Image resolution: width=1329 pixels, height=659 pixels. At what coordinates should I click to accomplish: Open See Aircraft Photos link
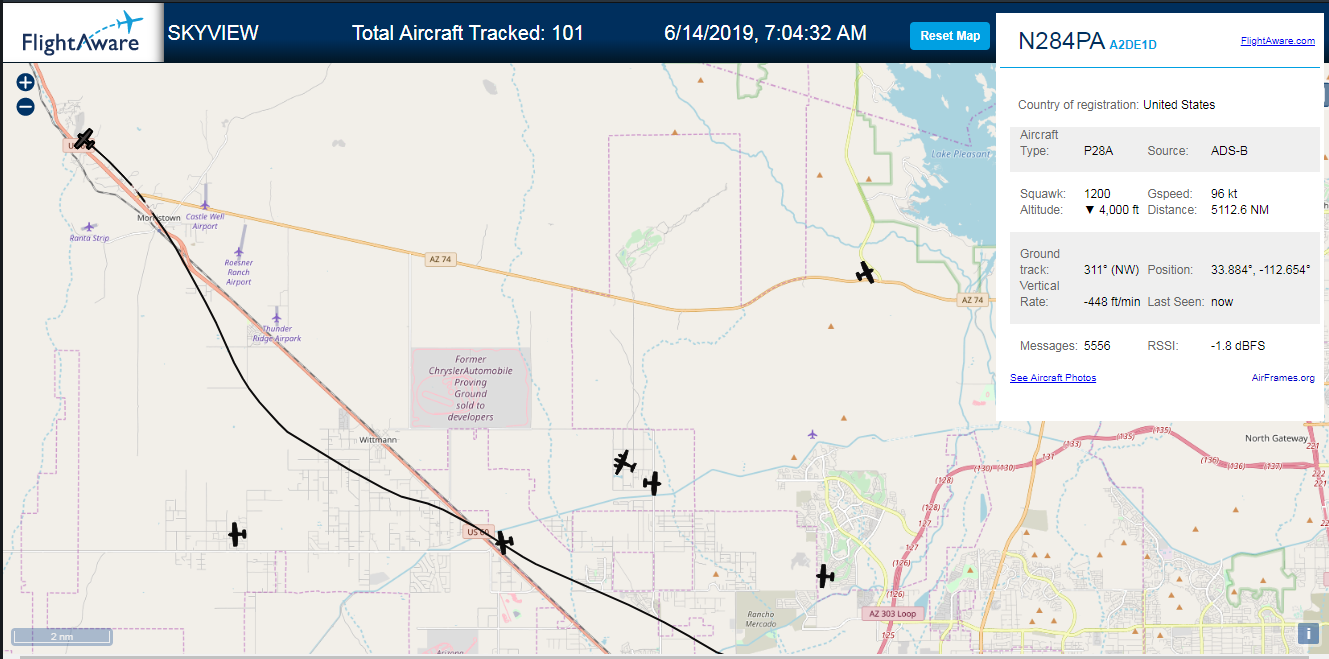[1053, 378]
